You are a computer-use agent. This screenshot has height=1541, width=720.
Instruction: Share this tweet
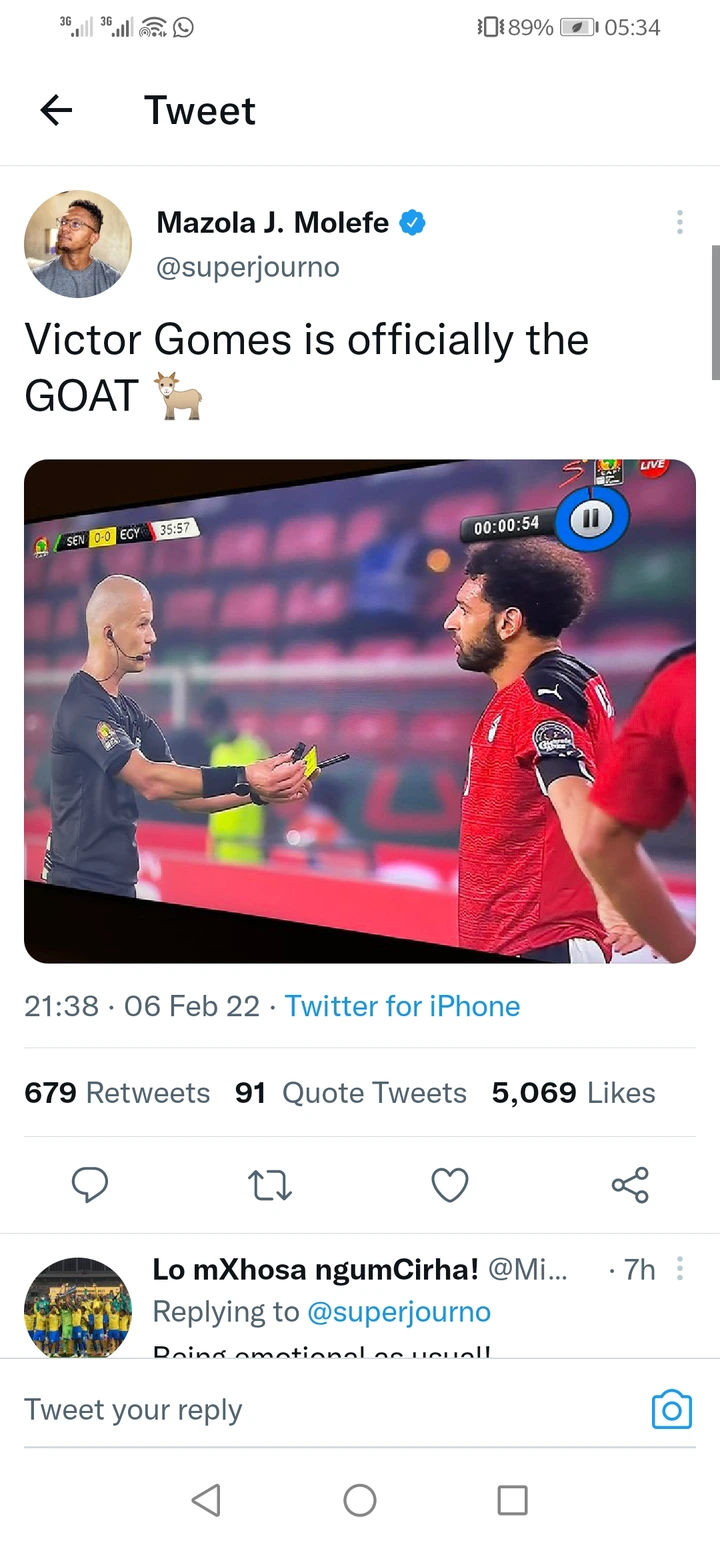(x=630, y=1185)
